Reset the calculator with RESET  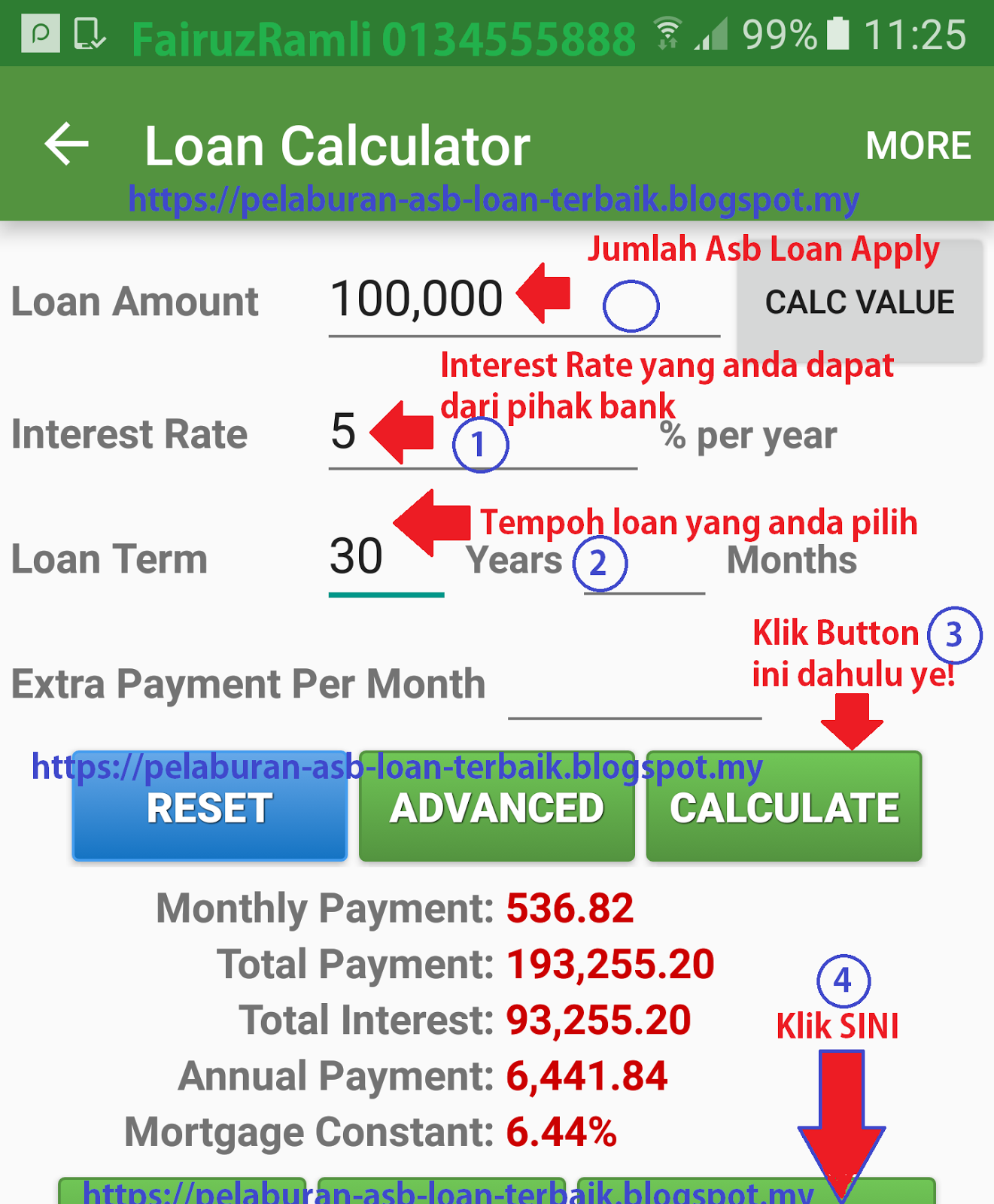(x=209, y=807)
